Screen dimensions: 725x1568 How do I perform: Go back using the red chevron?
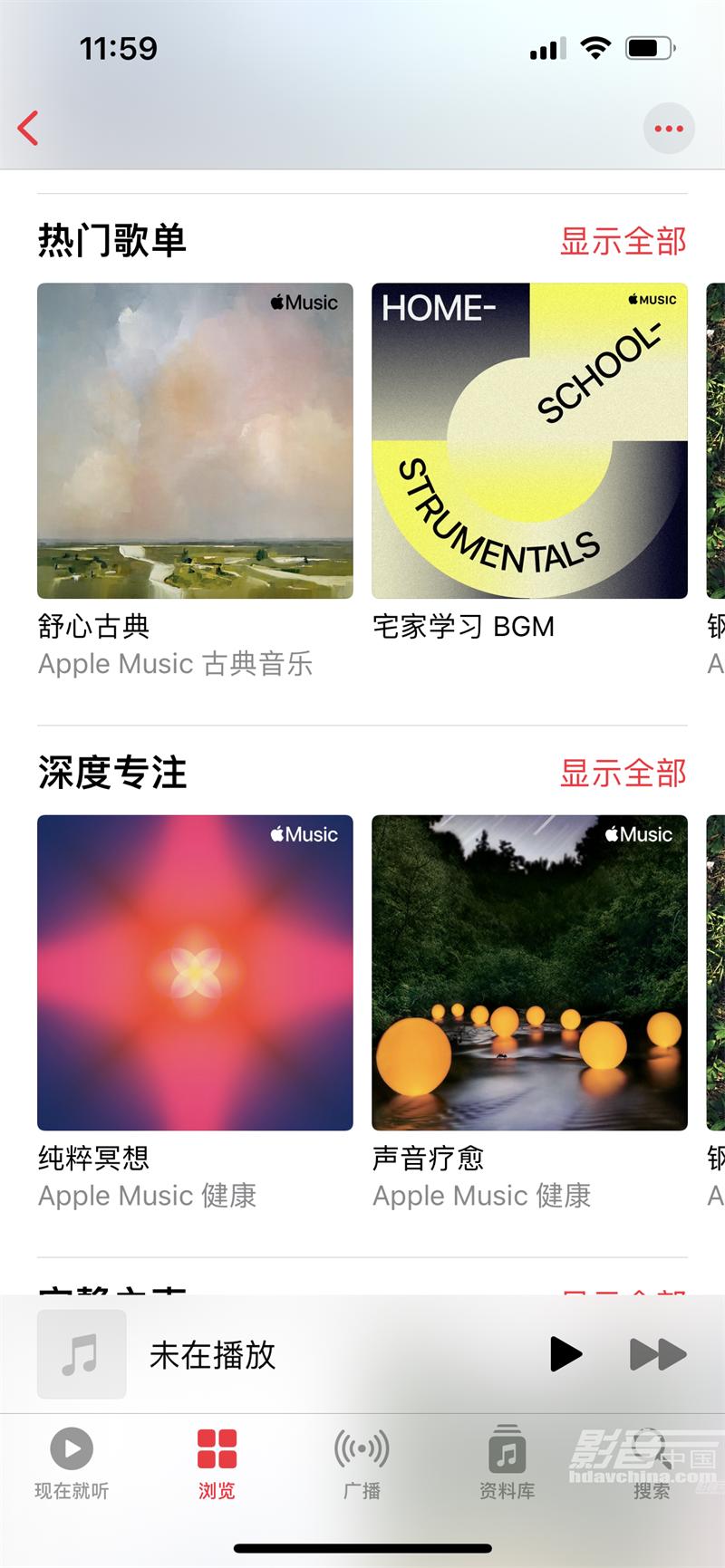click(27, 128)
